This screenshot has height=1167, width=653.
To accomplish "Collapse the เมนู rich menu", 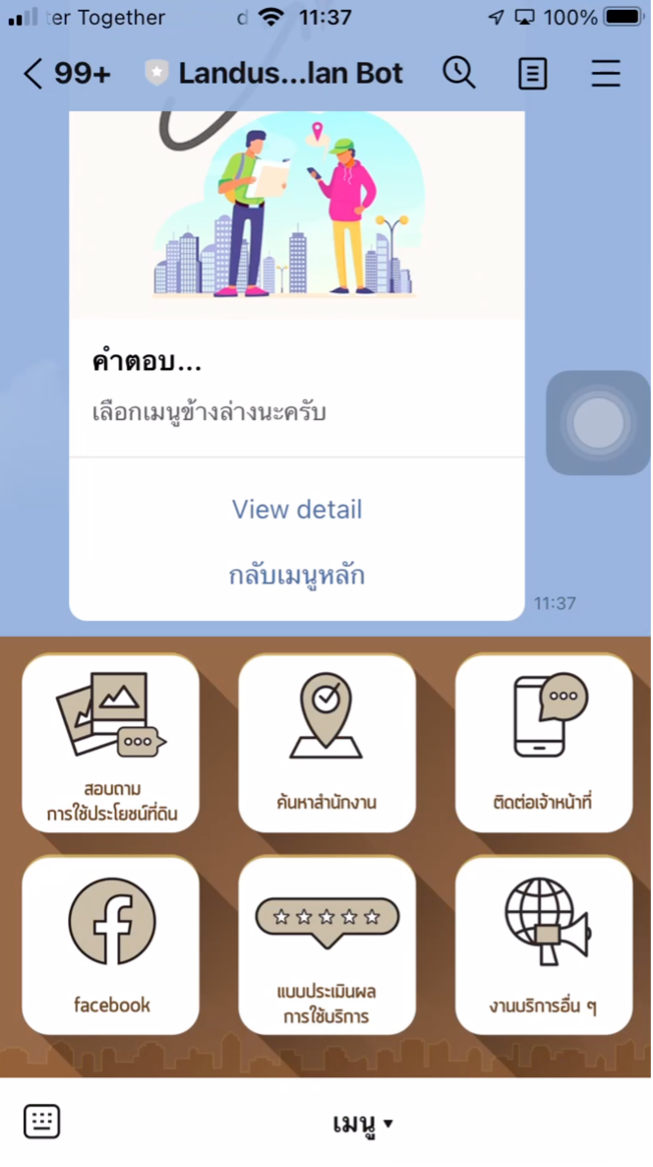I will (x=362, y=1124).
